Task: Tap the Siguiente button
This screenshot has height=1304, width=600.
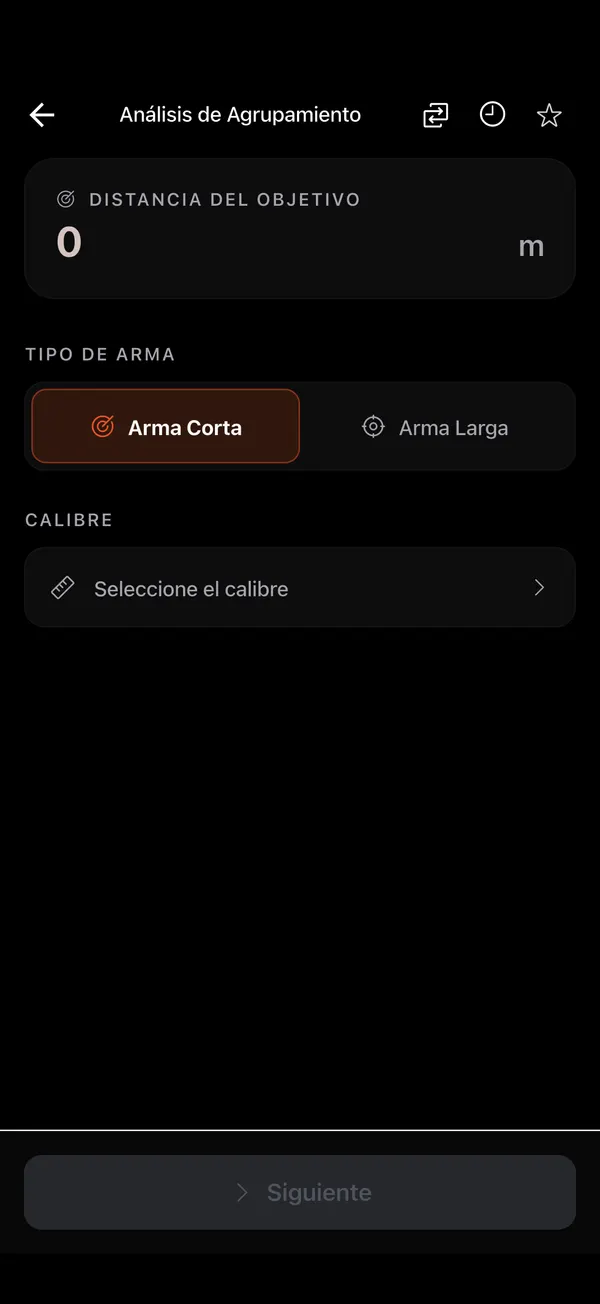Action: click(x=300, y=1192)
